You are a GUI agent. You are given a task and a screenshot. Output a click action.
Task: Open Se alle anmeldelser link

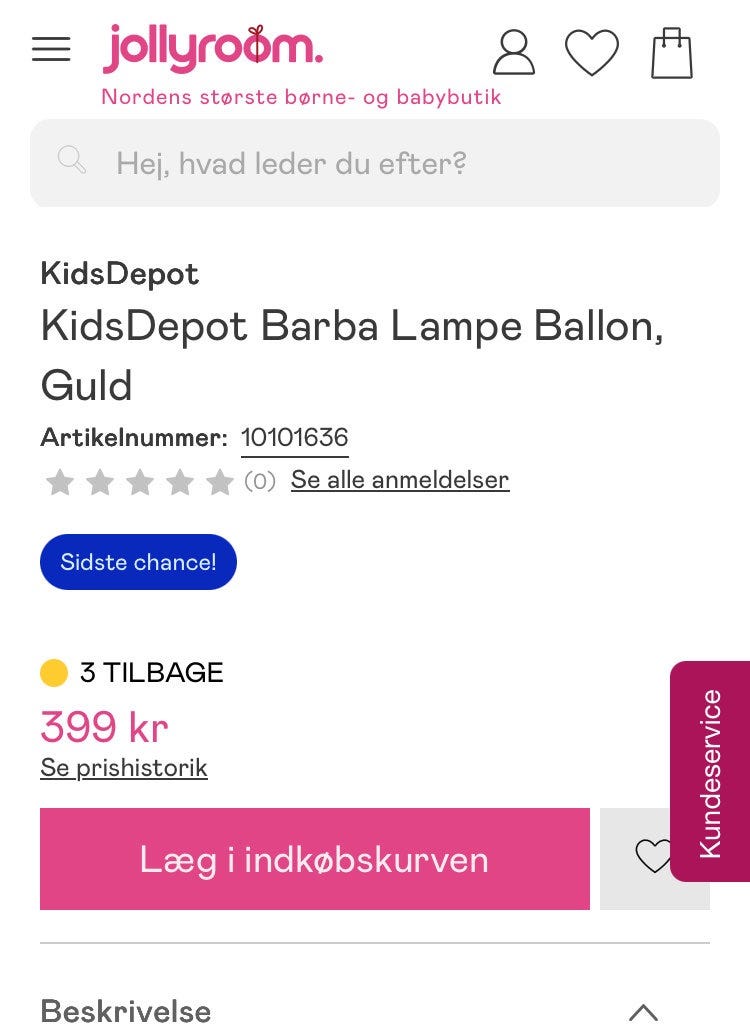coord(399,480)
